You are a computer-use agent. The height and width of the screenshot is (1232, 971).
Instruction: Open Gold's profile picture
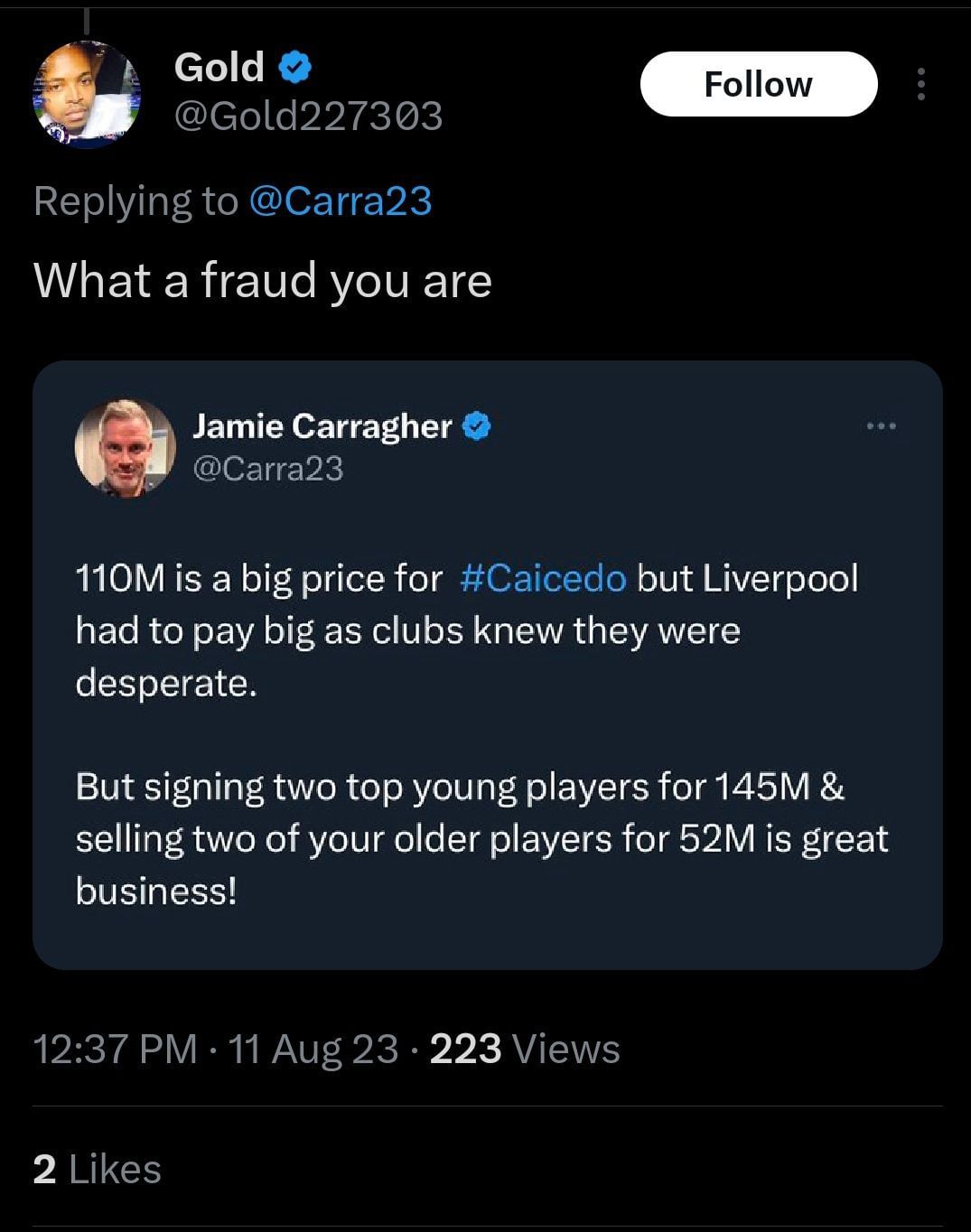[x=87, y=94]
